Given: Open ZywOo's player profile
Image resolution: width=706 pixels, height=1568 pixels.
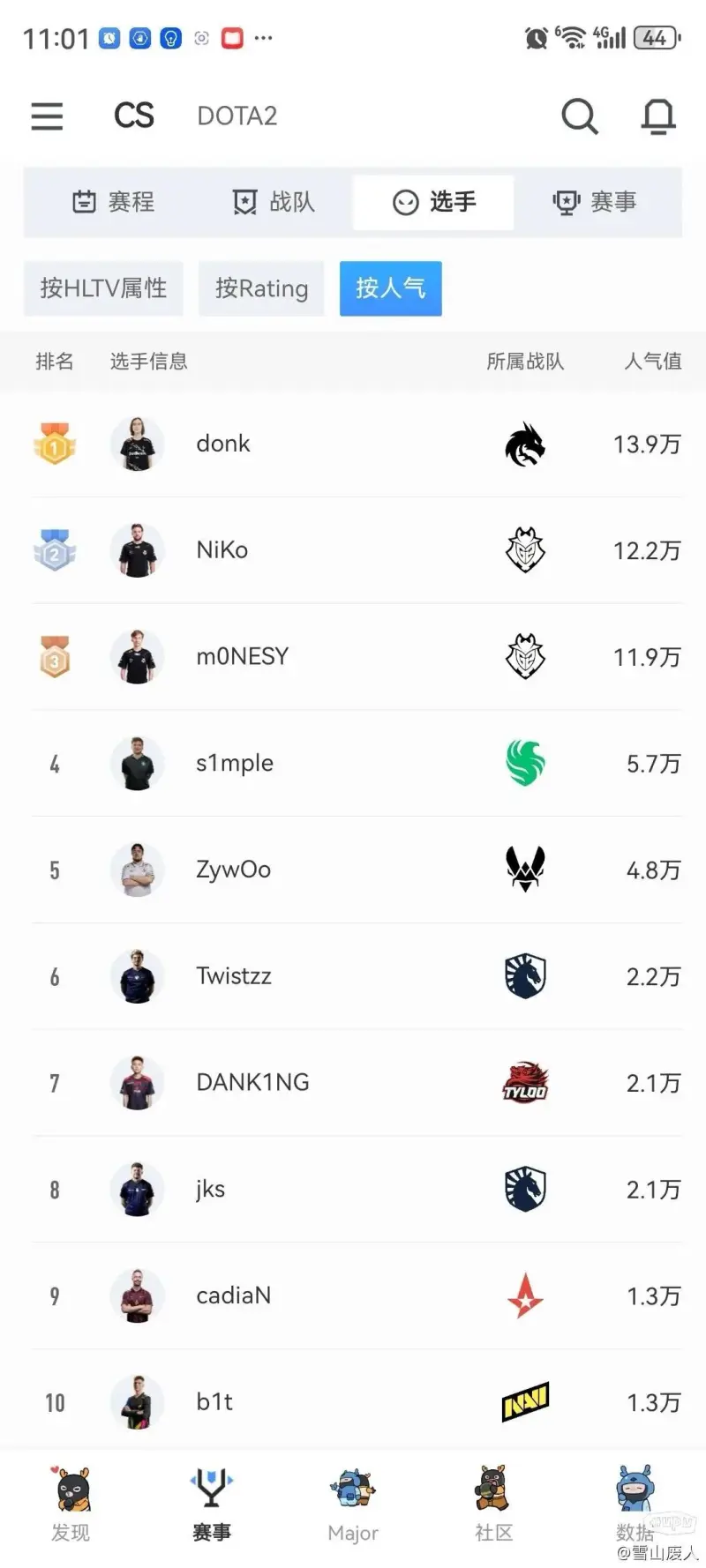Looking at the screenshot, I should pyautogui.click(x=233, y=870).
